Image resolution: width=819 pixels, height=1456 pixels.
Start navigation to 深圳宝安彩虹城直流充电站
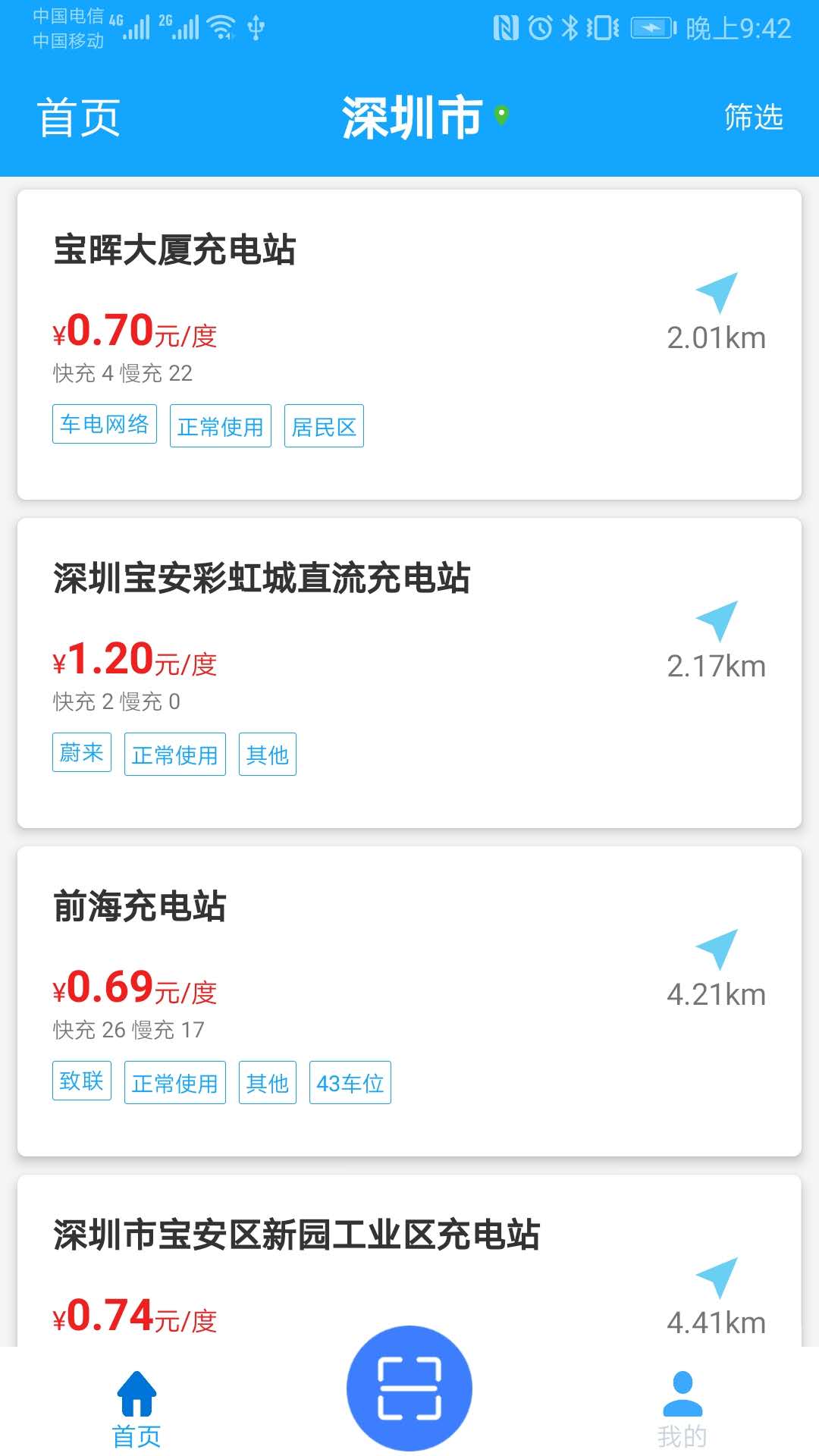(717, 621)
